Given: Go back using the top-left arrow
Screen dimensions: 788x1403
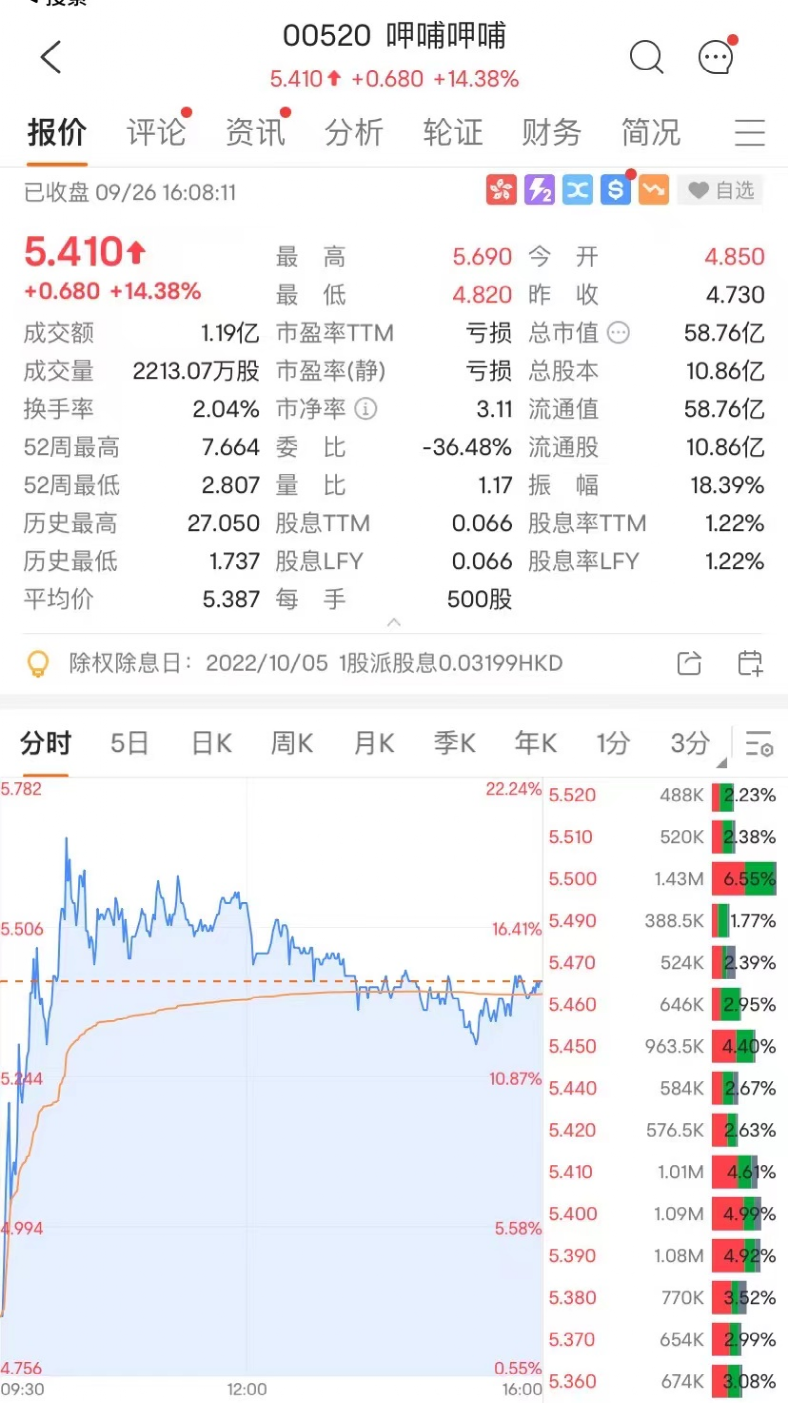Looking at the screenshot, I should tap(51, 57).
